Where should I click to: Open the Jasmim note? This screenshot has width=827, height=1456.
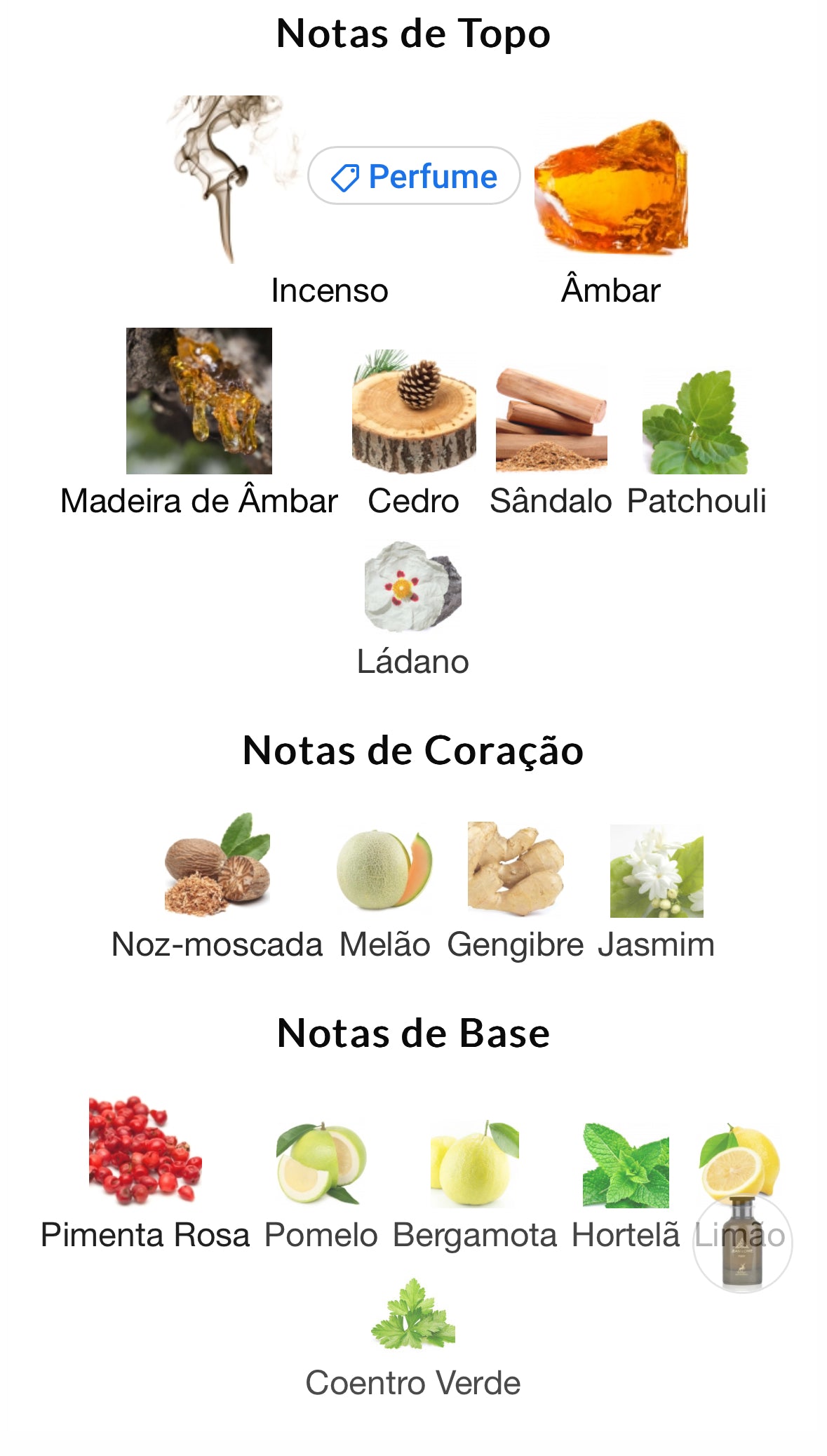pyautogui.click(x=657, y=871)
